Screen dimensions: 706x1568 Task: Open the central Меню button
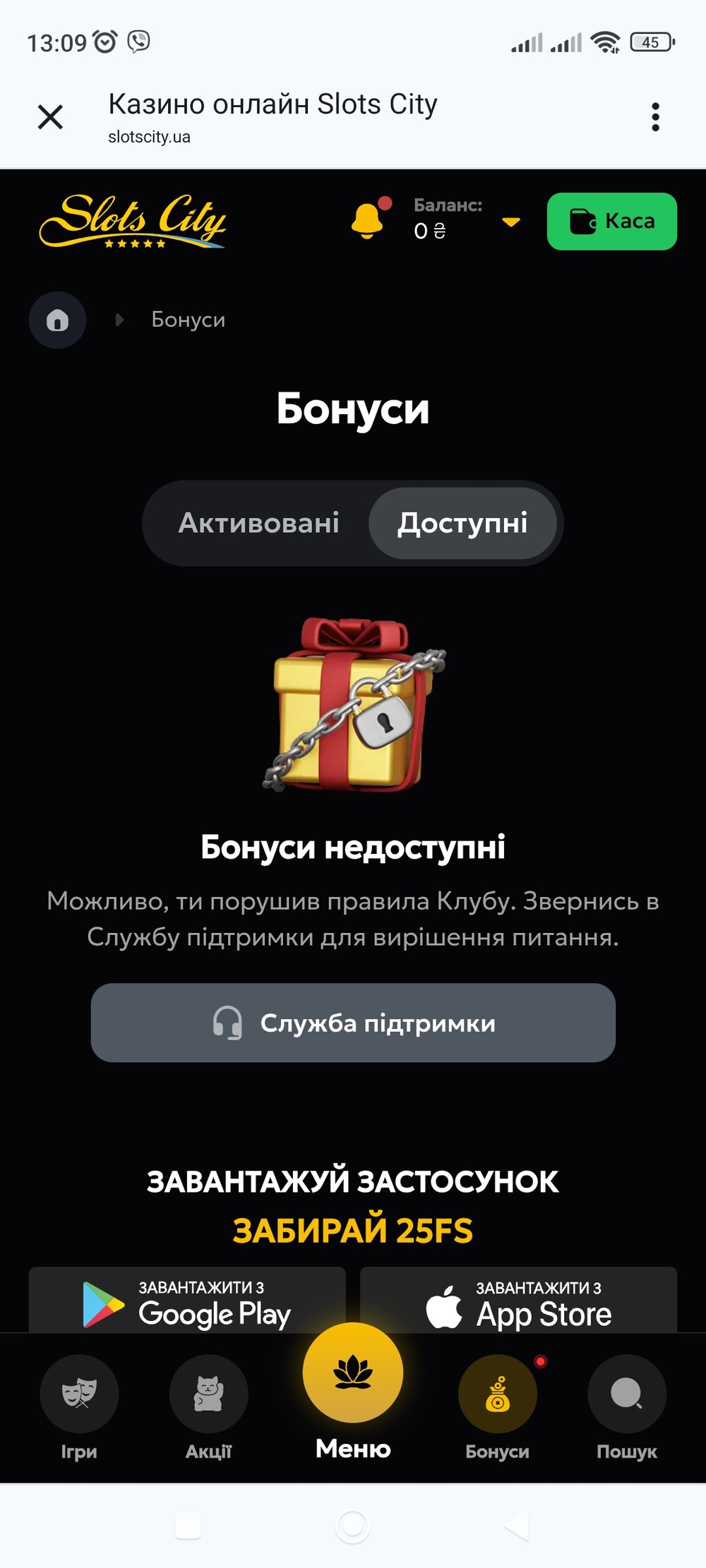pyautogui.click(x=353, y=1392)
